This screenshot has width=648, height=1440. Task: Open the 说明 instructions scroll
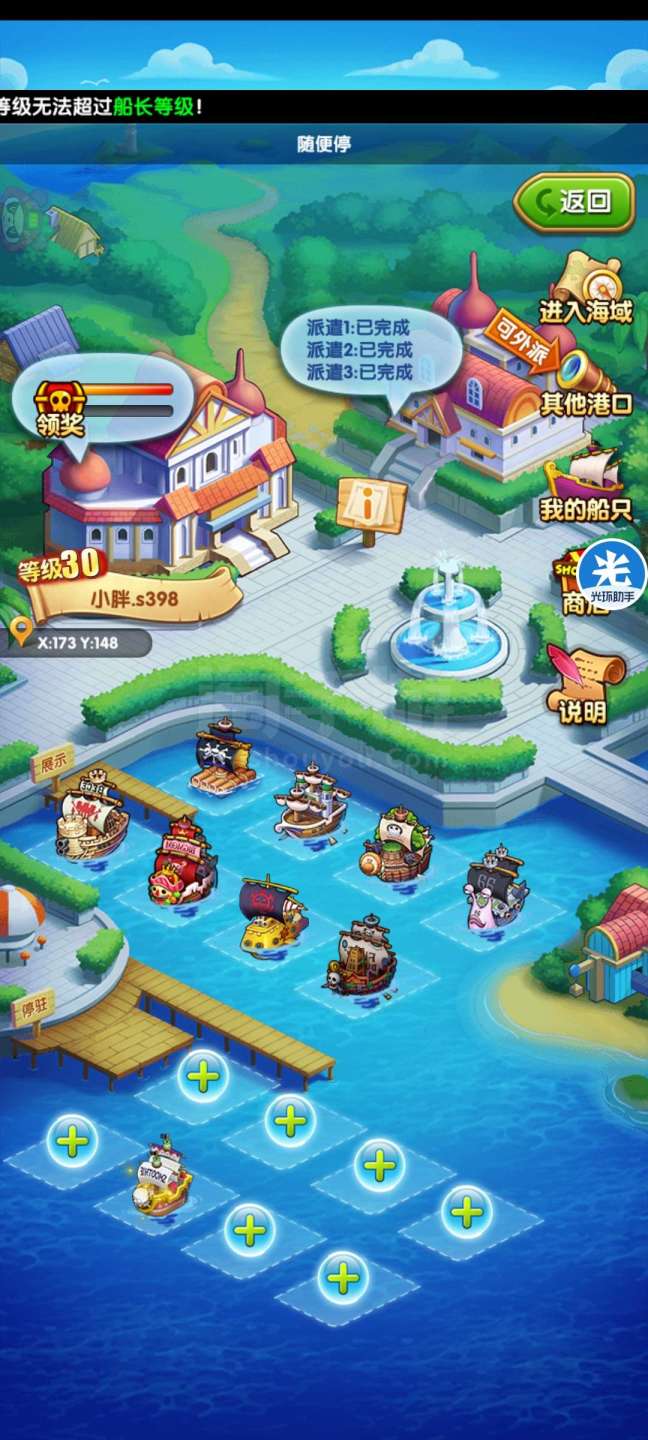pos(586,684)
